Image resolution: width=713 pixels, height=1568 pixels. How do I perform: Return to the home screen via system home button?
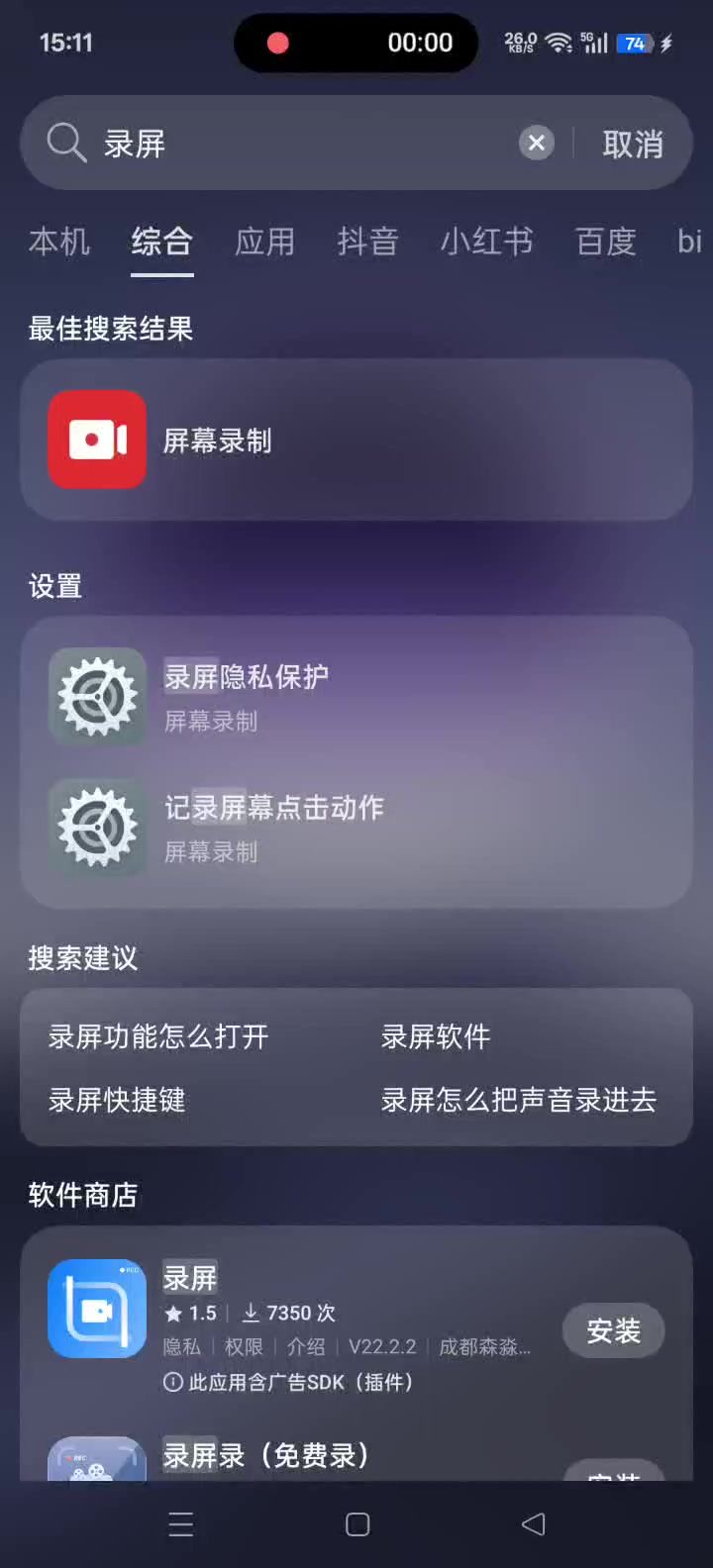[x=357, y=1523]
